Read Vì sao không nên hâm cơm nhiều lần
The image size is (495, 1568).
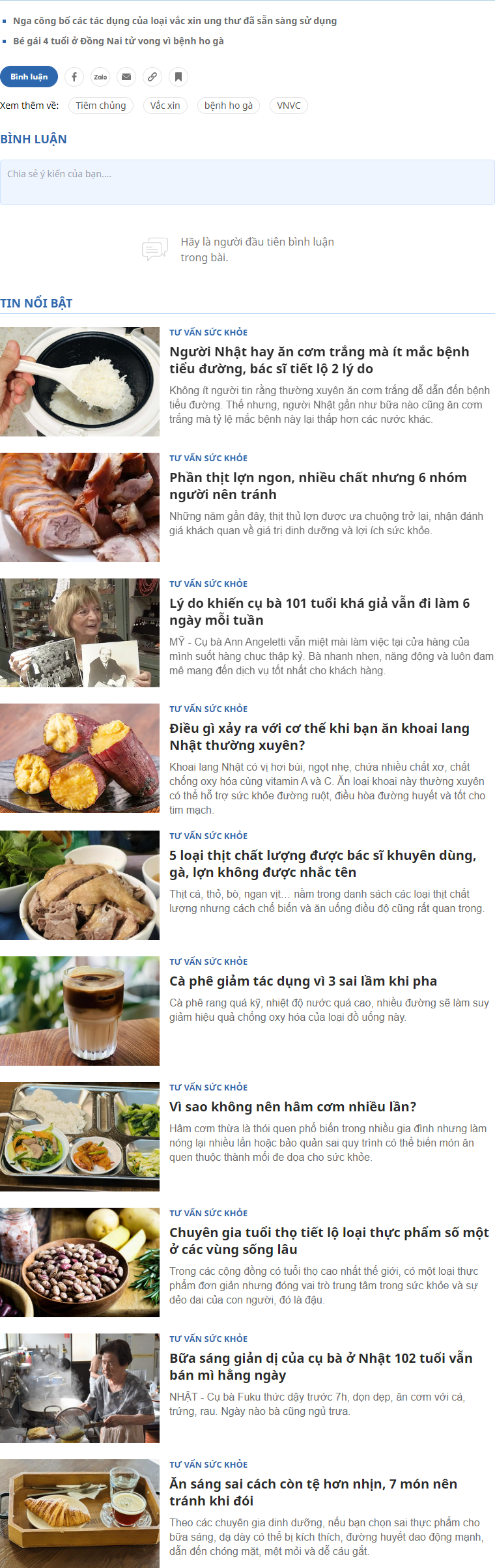(x=292, y=1107)
